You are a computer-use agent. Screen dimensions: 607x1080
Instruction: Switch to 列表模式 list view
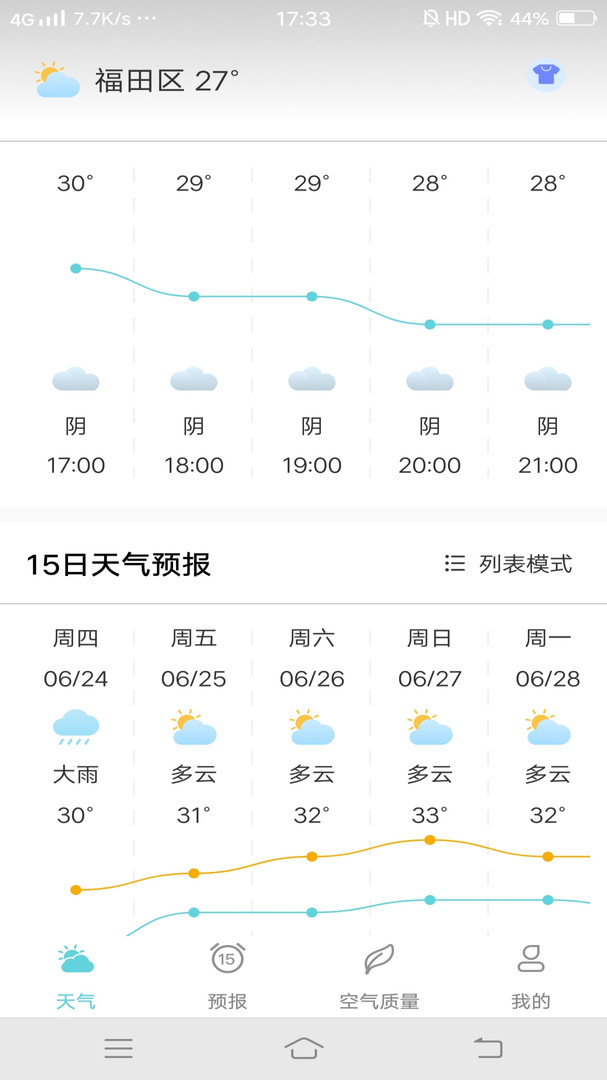point(509,564)
